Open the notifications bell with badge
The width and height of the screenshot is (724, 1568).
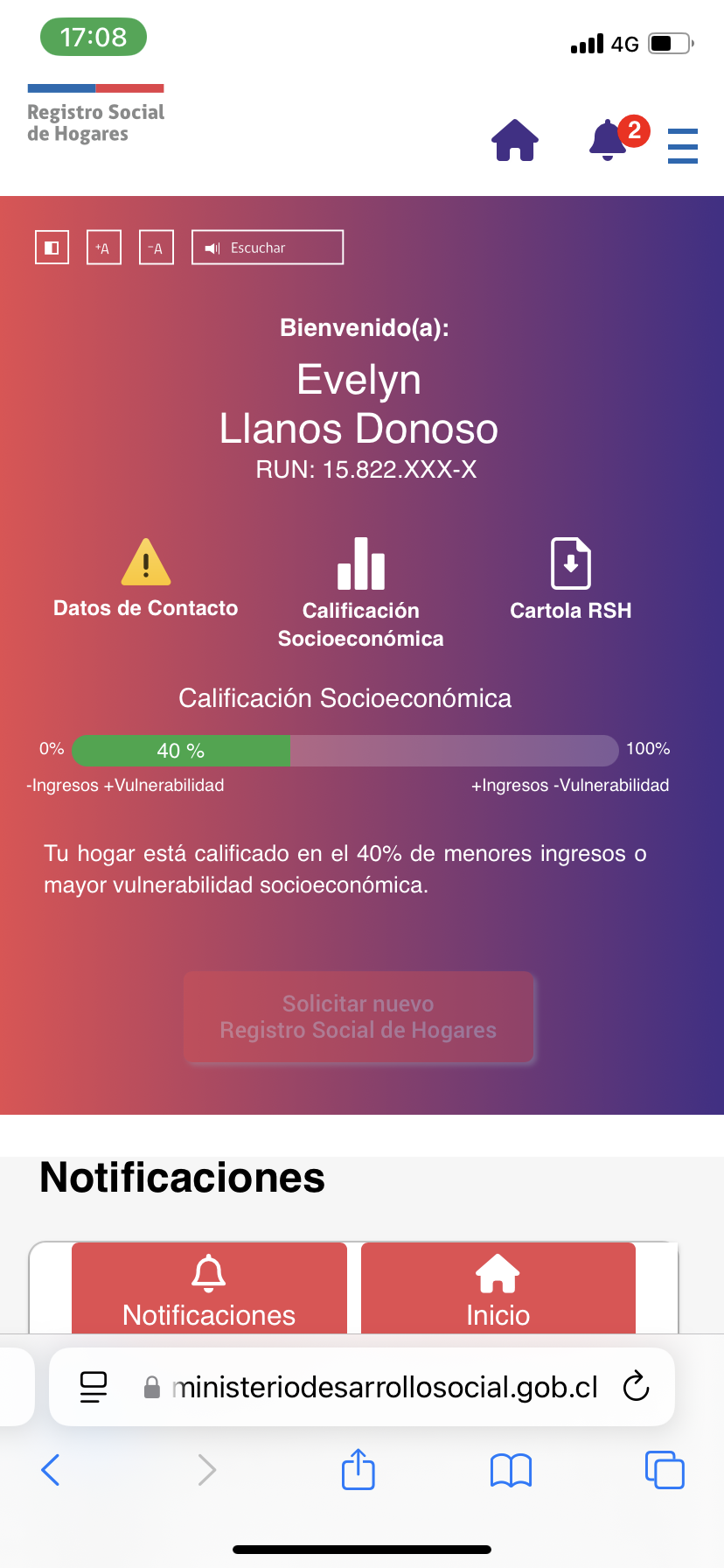pos(609,140)
